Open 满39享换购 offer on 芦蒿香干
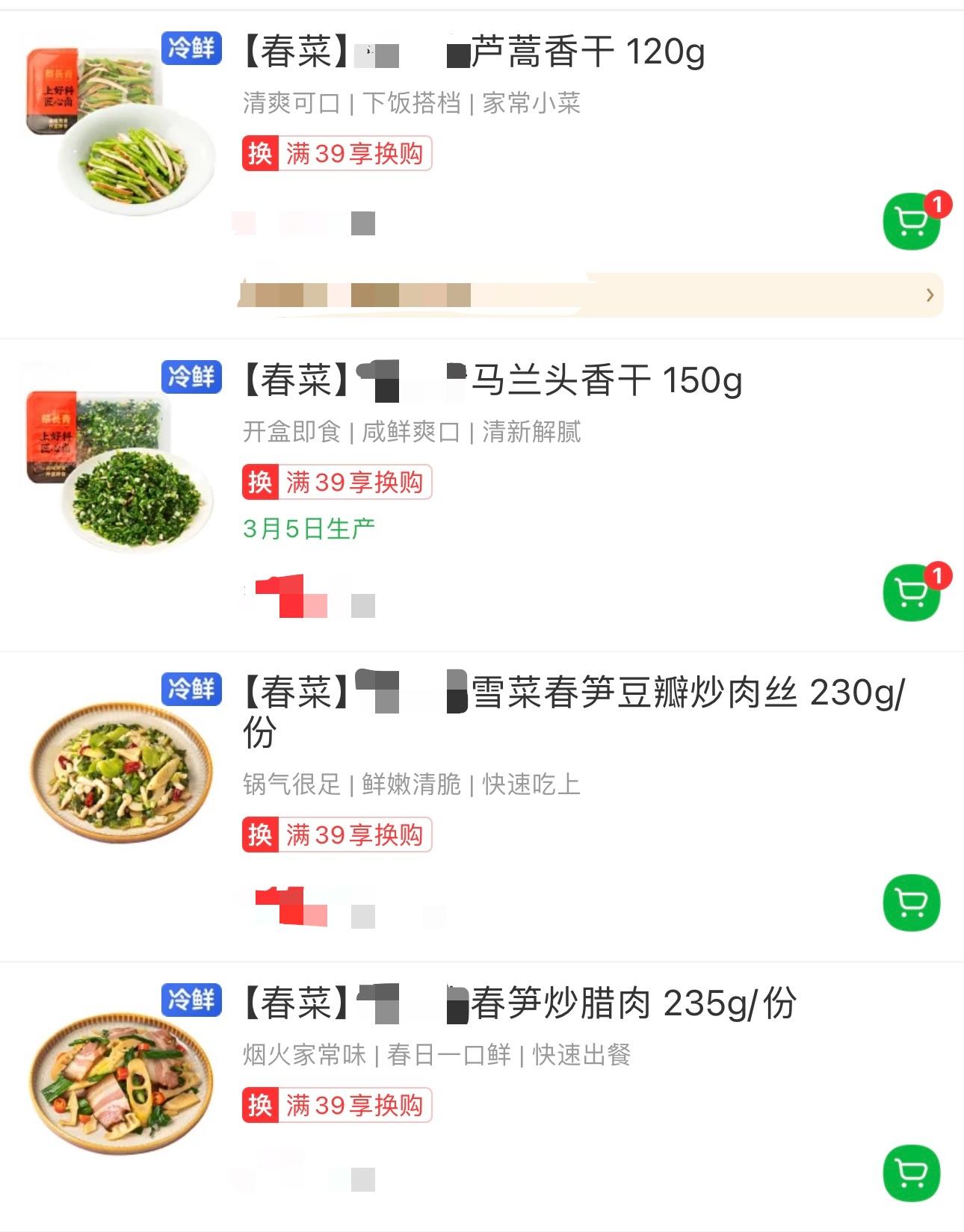The height and width of the screenshot is (1232, 964). [x=337, y=154]
